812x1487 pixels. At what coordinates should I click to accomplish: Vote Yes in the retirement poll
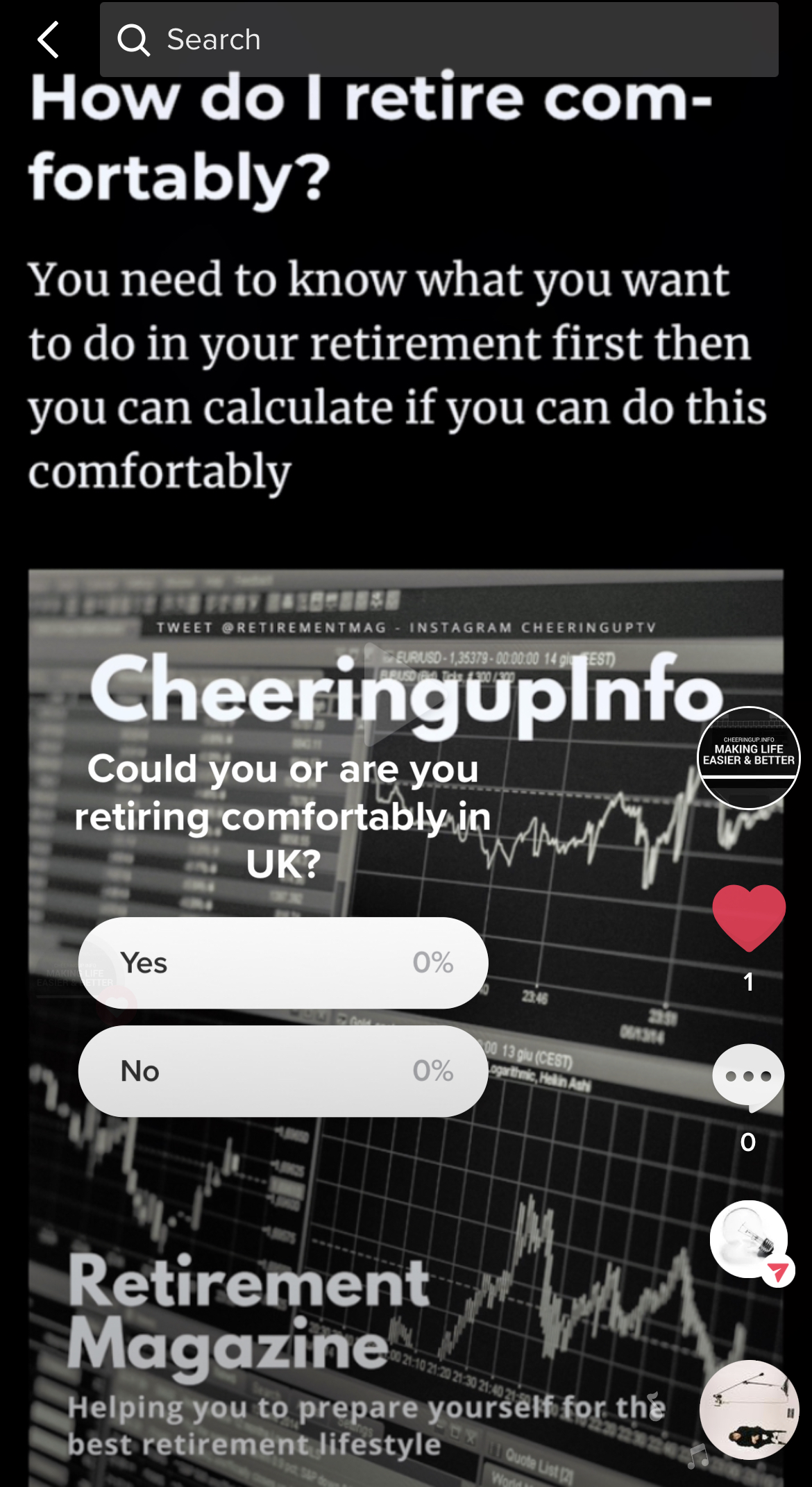pyautogui.click(x=283, y=963)
